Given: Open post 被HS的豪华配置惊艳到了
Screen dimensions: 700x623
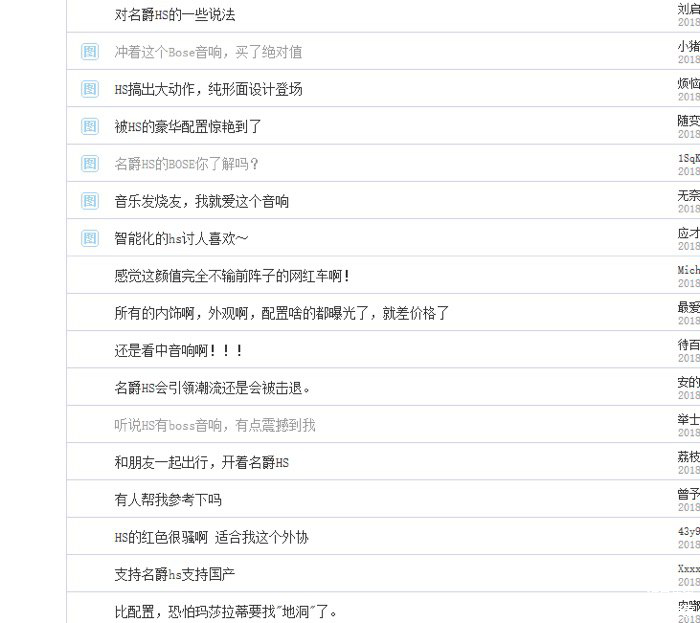Looking at the screenshot, I should [x=188, y=127].
